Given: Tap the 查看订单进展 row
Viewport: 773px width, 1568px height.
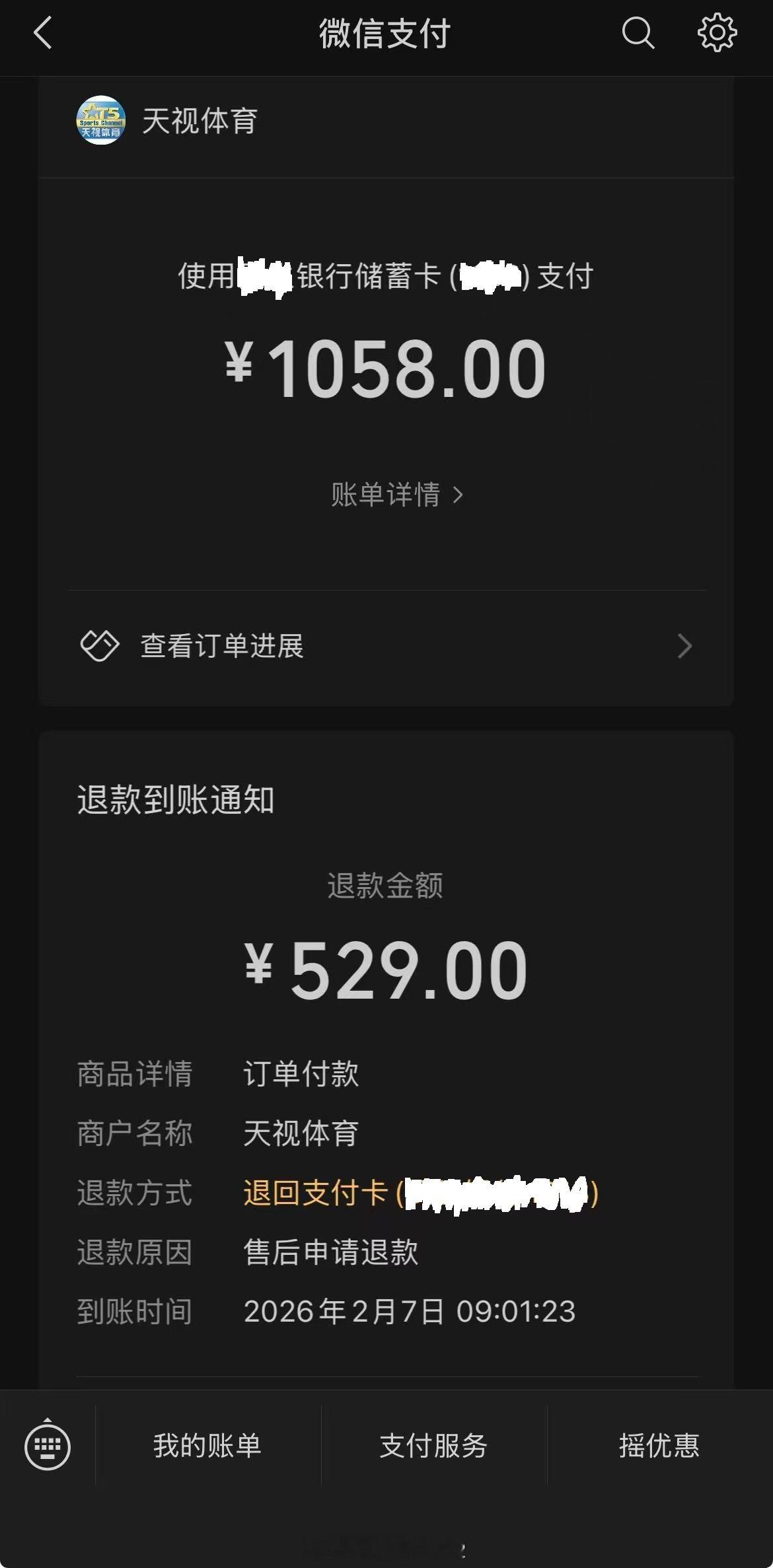Looking at the screenshot, I should coord(386,647).
